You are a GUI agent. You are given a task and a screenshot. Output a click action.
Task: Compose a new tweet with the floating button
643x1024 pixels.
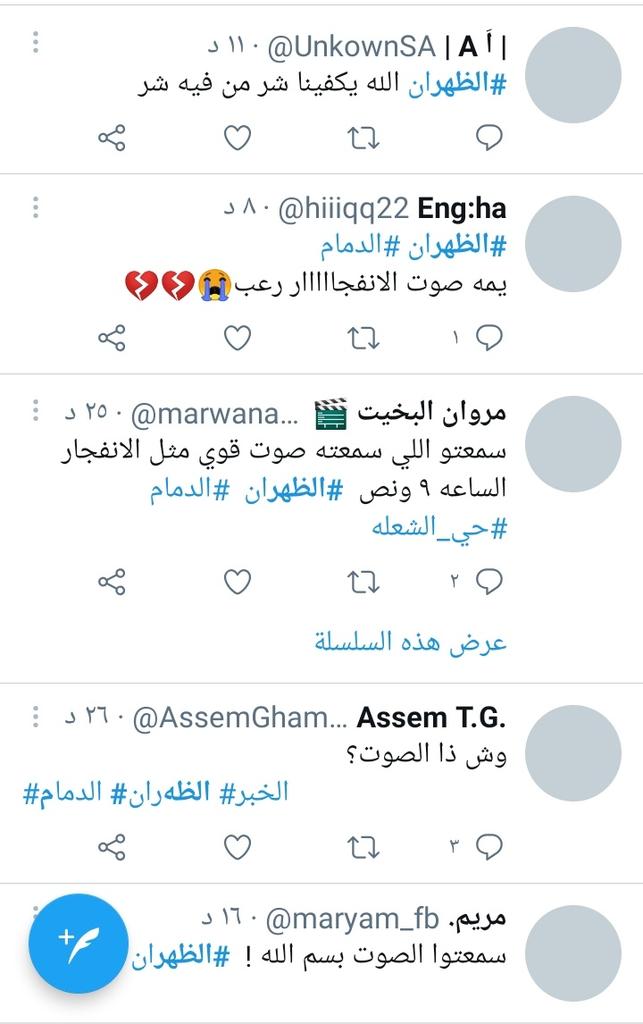point(78,943)
